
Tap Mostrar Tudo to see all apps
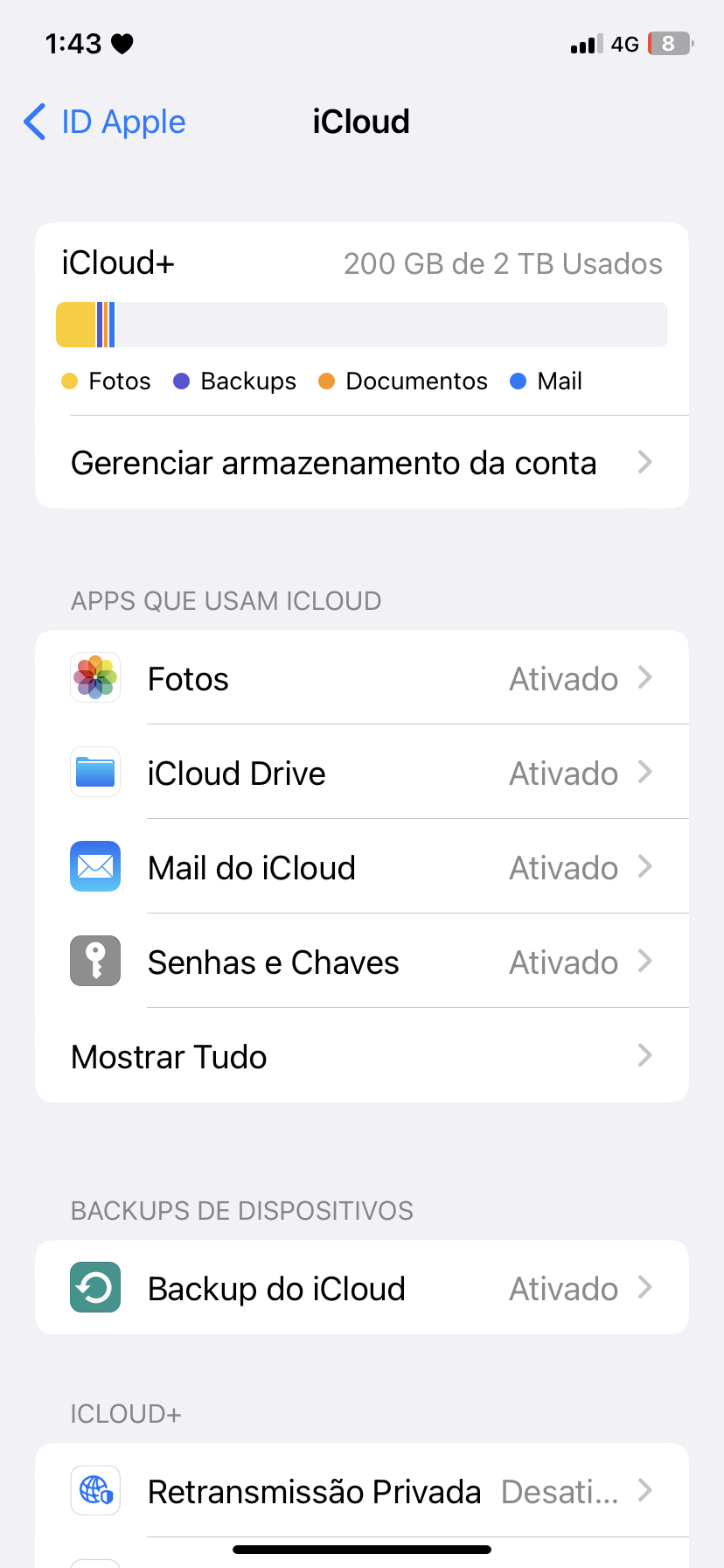pyautogui.click(x=361, y=1057)
